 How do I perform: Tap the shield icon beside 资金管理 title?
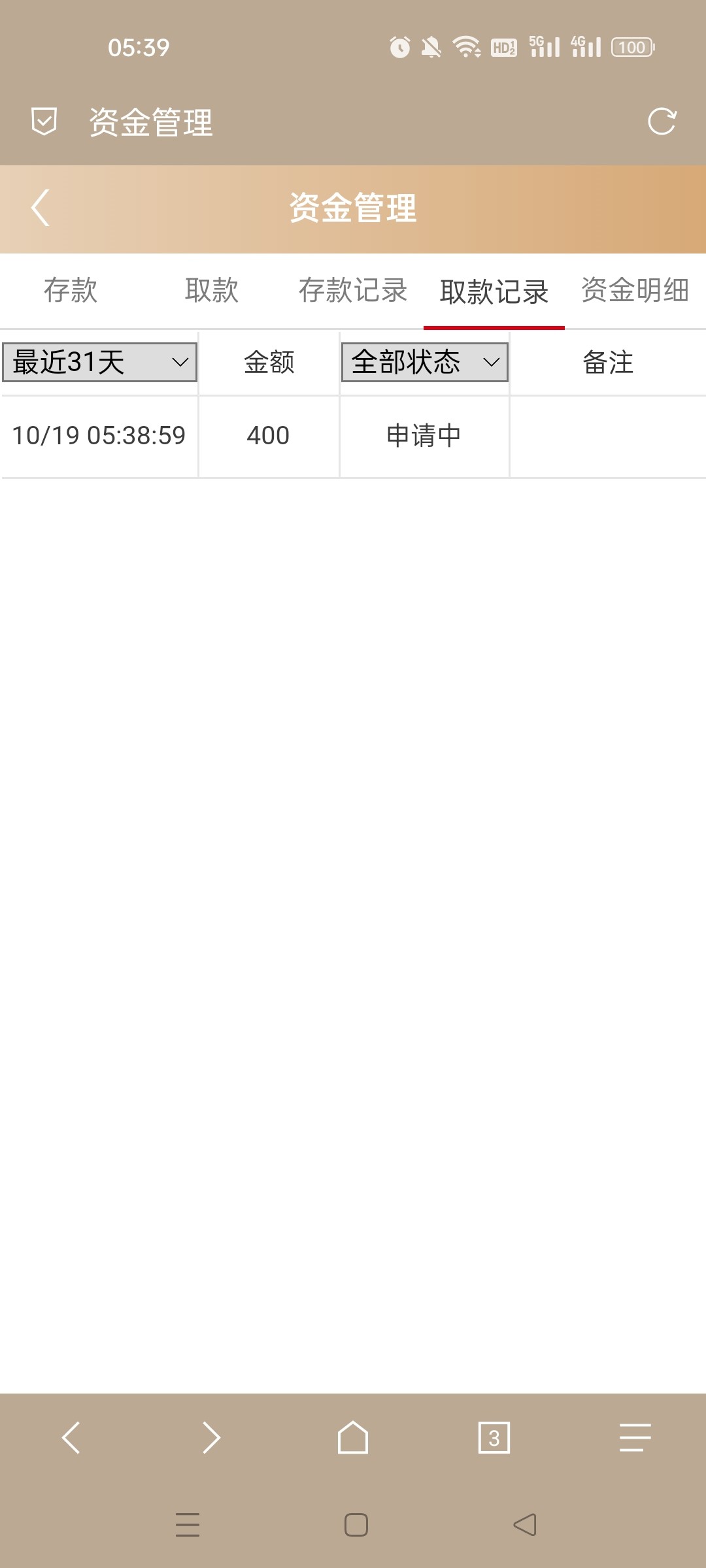(44, 122)
